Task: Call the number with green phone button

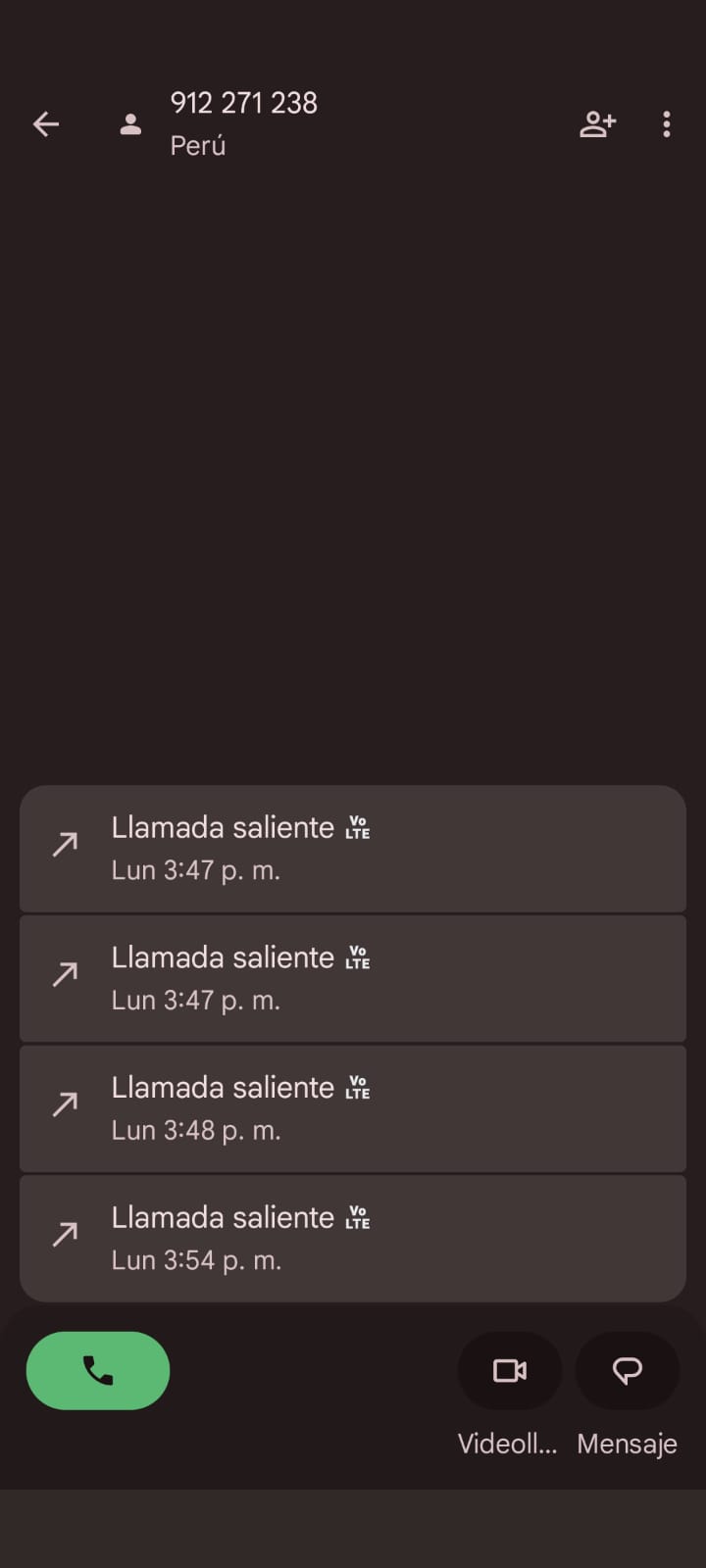Action: point(98,1370)
